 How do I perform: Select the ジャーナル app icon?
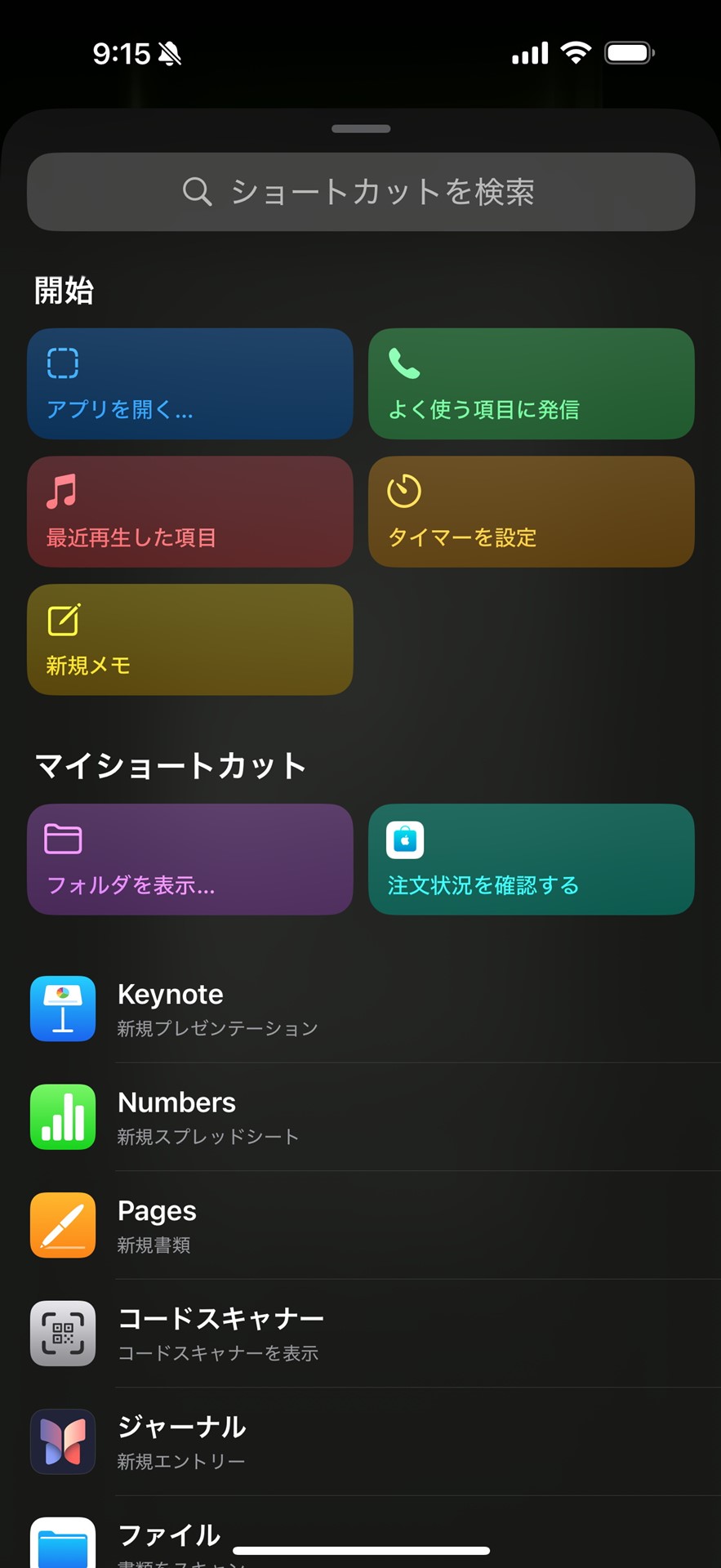[x=63, y=1441]
